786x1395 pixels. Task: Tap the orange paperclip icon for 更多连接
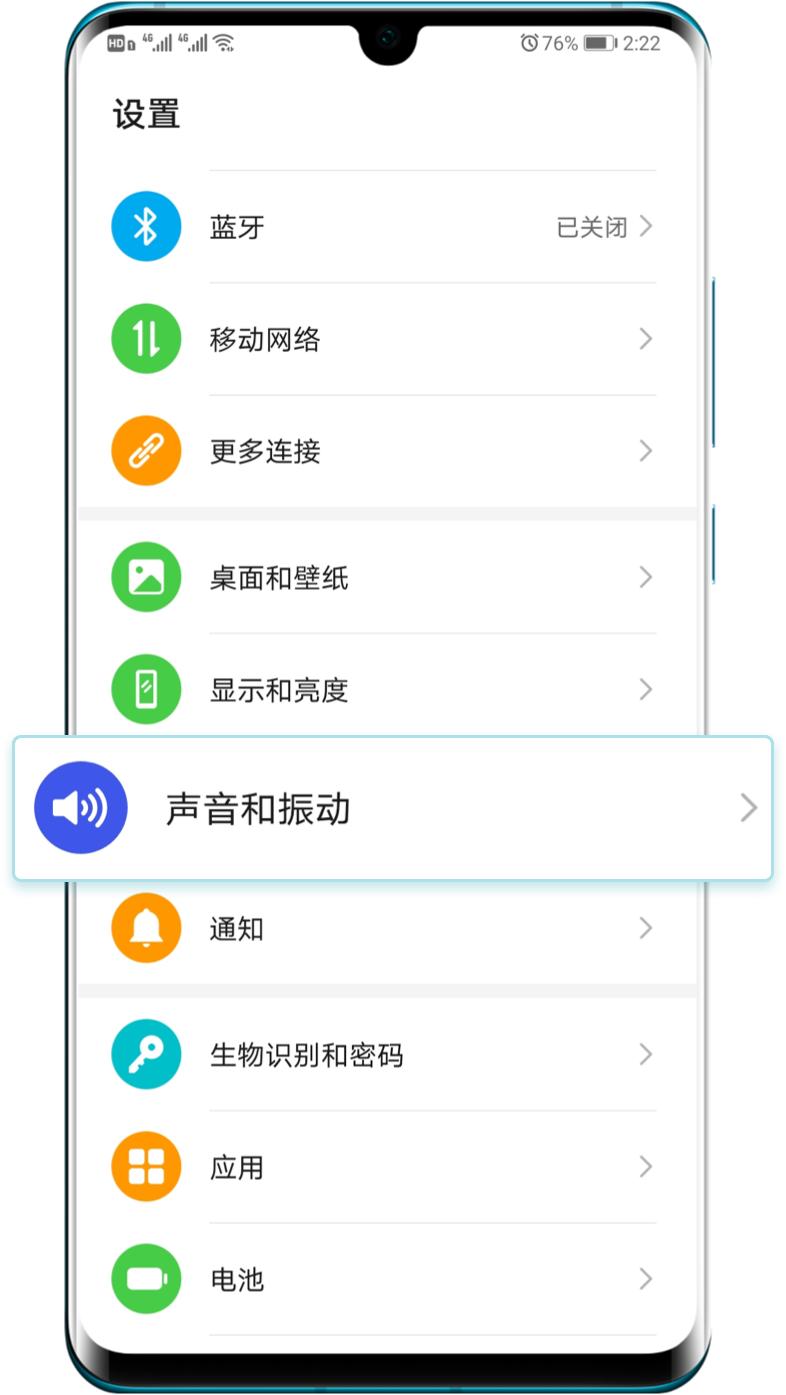click(146, 451)
